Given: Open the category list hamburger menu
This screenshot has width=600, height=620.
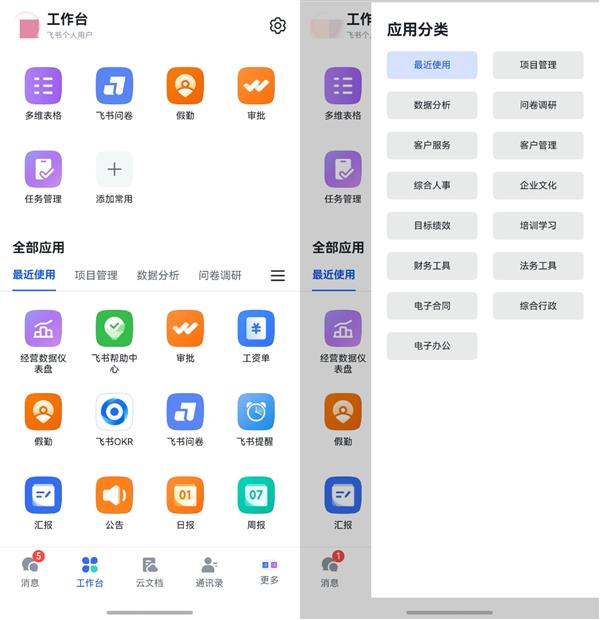Looking at the screenshot, I should tap(278, 275).
